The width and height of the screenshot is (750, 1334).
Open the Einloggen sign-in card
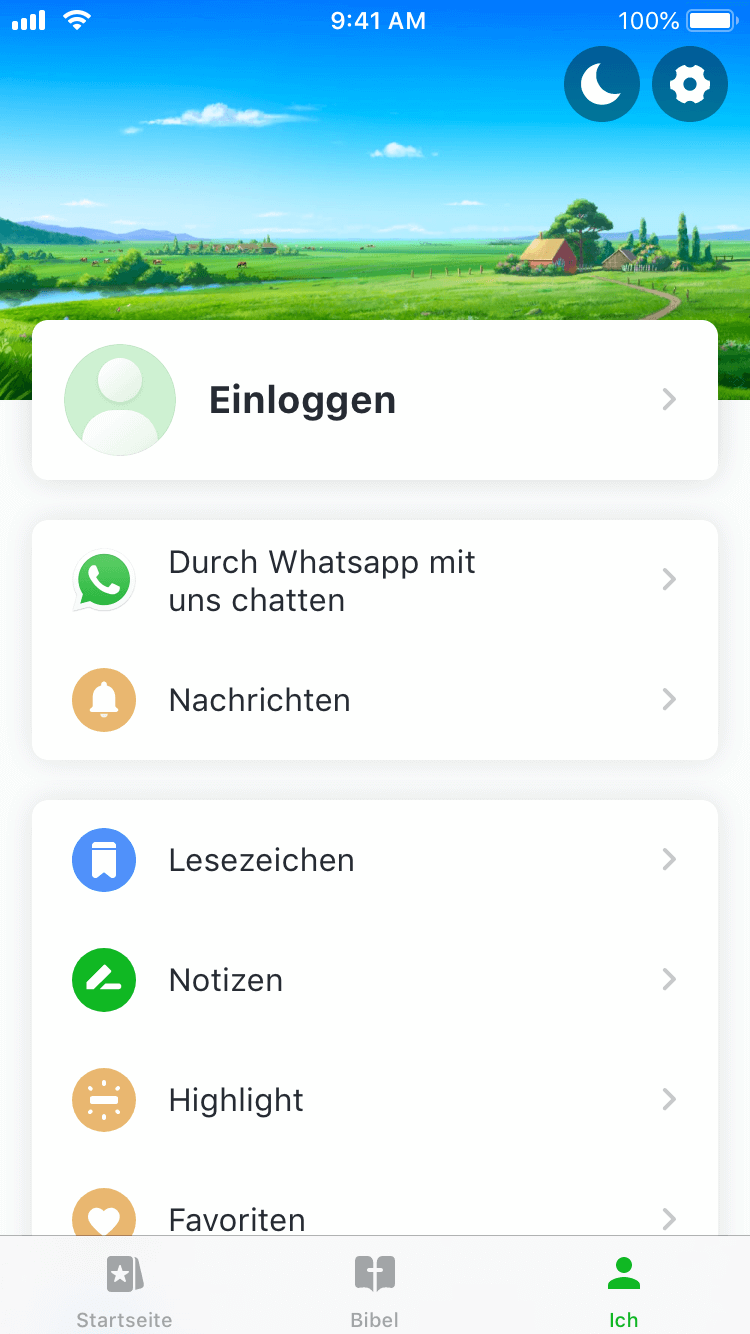point(375,400)
